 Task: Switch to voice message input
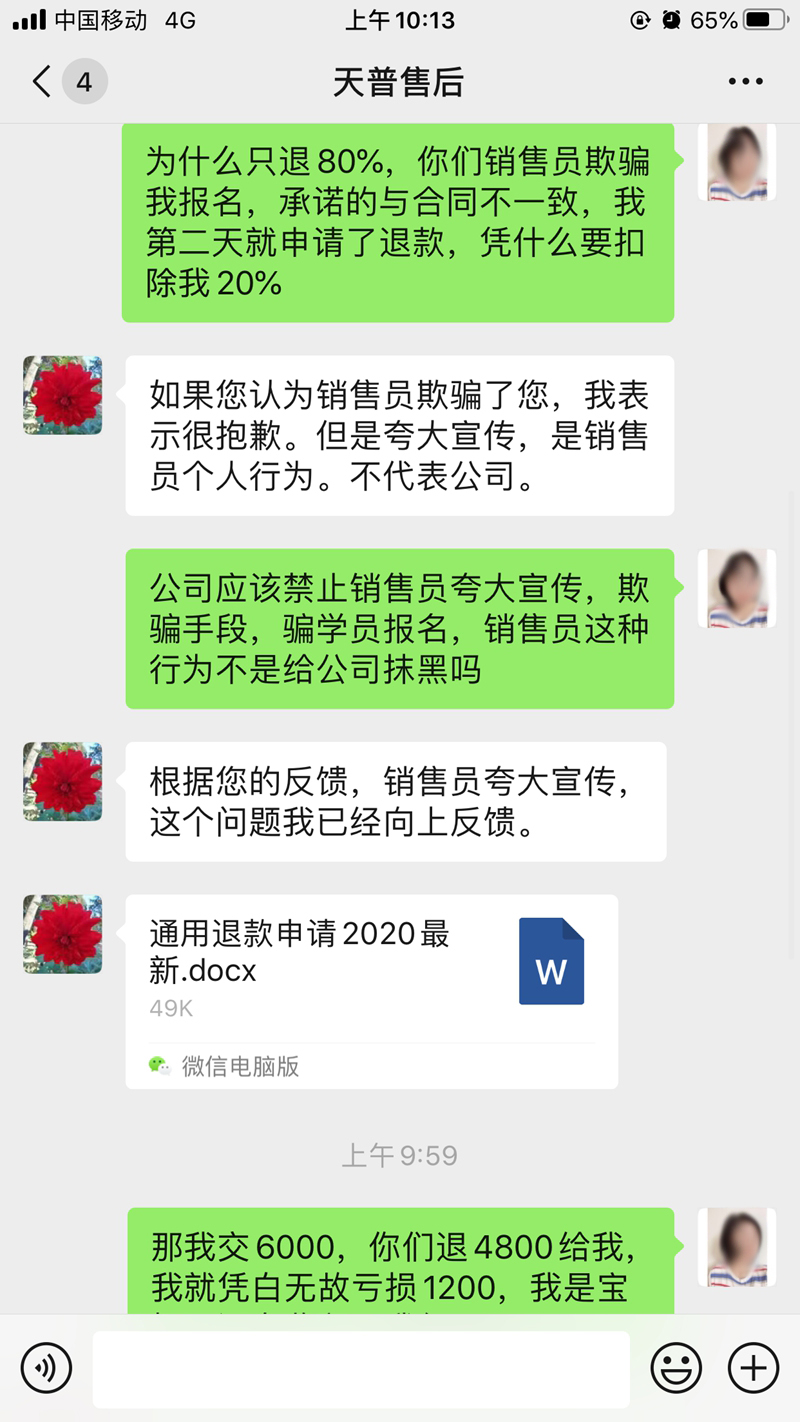46,1368
